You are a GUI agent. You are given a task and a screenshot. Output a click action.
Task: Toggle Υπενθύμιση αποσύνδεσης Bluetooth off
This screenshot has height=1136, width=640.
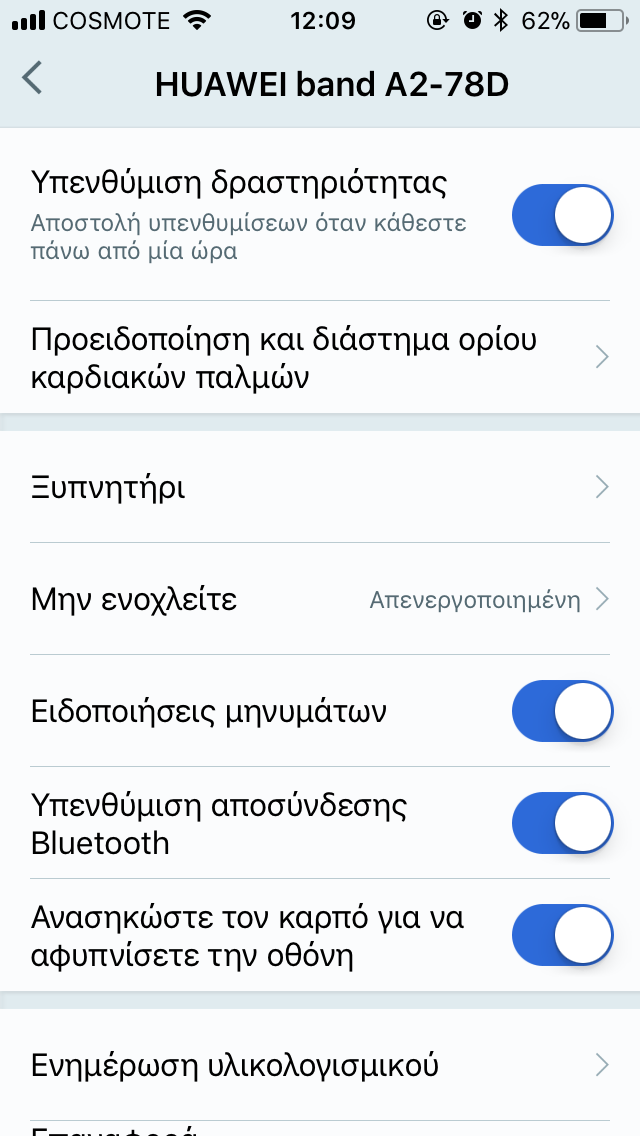click(562, 823)
